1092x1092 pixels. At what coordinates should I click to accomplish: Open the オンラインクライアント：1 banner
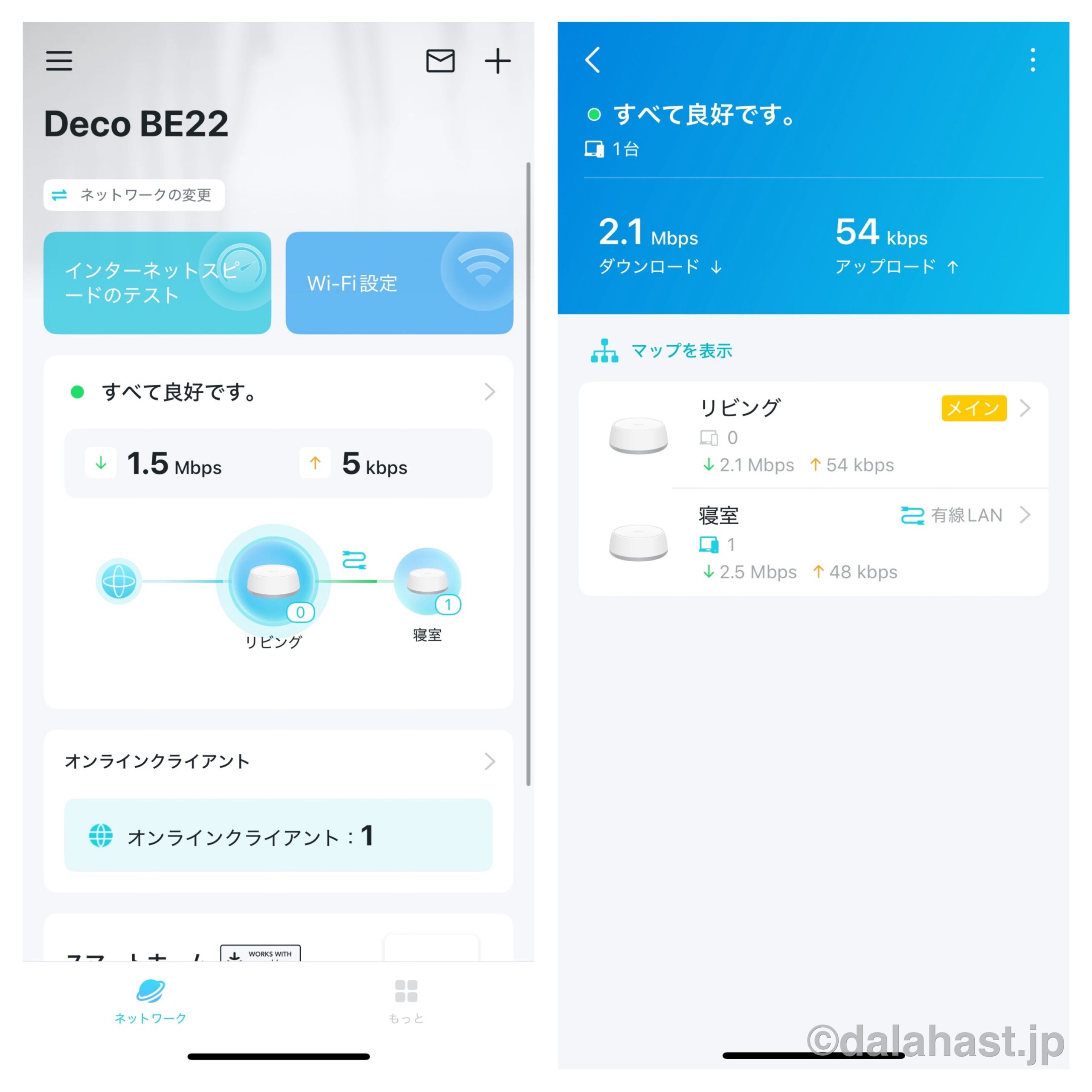[278, 835]
